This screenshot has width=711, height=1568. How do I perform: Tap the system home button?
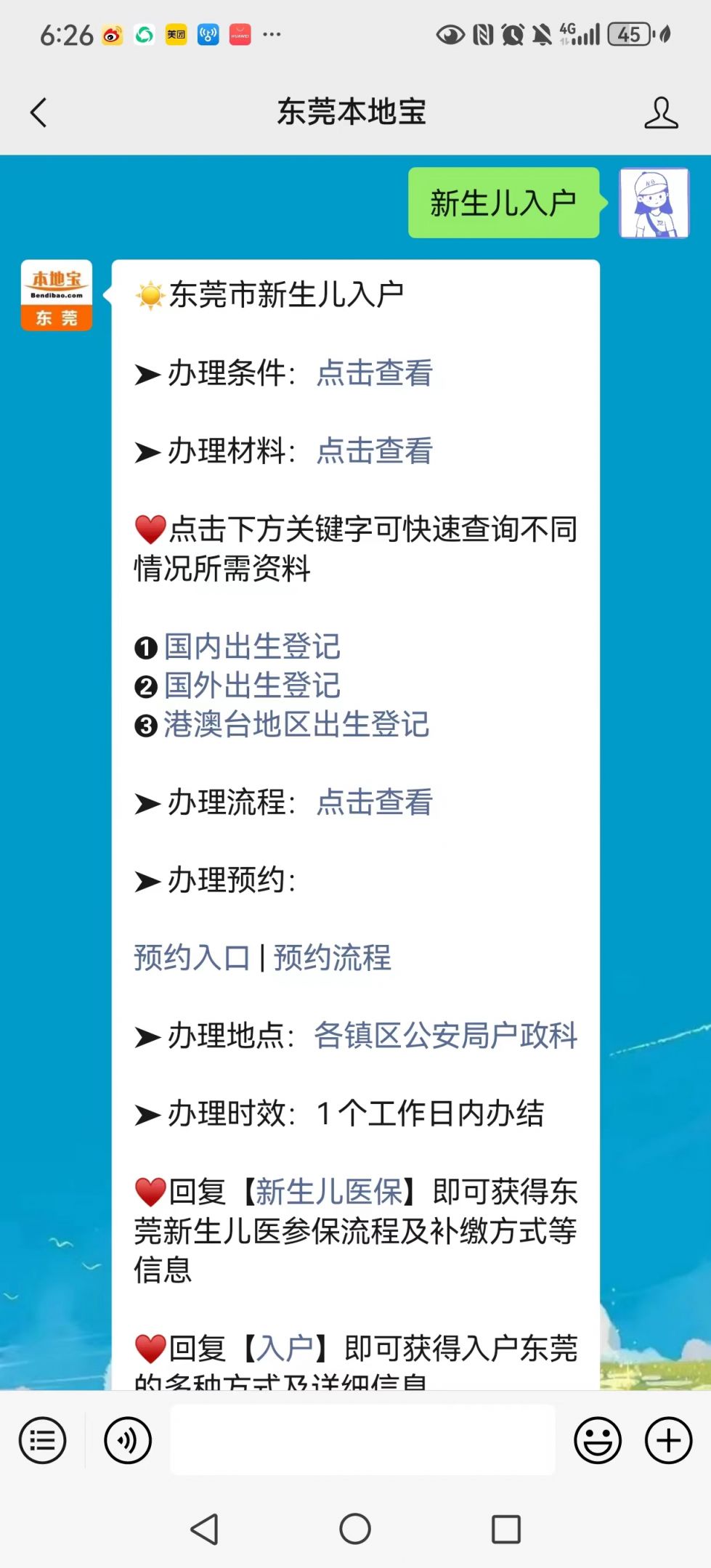point(355,1529)
